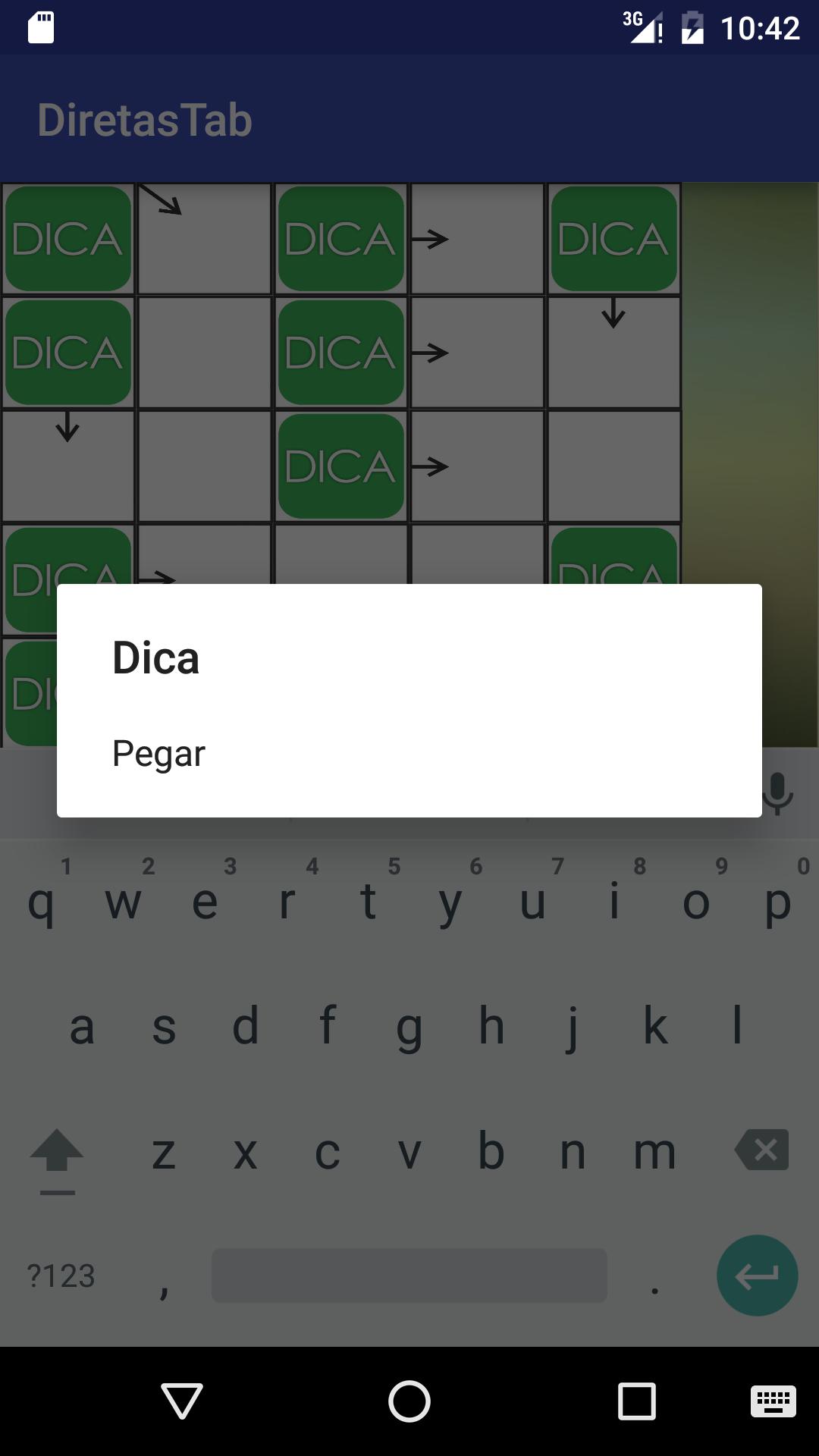Screen dimensions: 819x1456
Task: Tap the DICA tile in the second row, first column
Action: (68, 351)
